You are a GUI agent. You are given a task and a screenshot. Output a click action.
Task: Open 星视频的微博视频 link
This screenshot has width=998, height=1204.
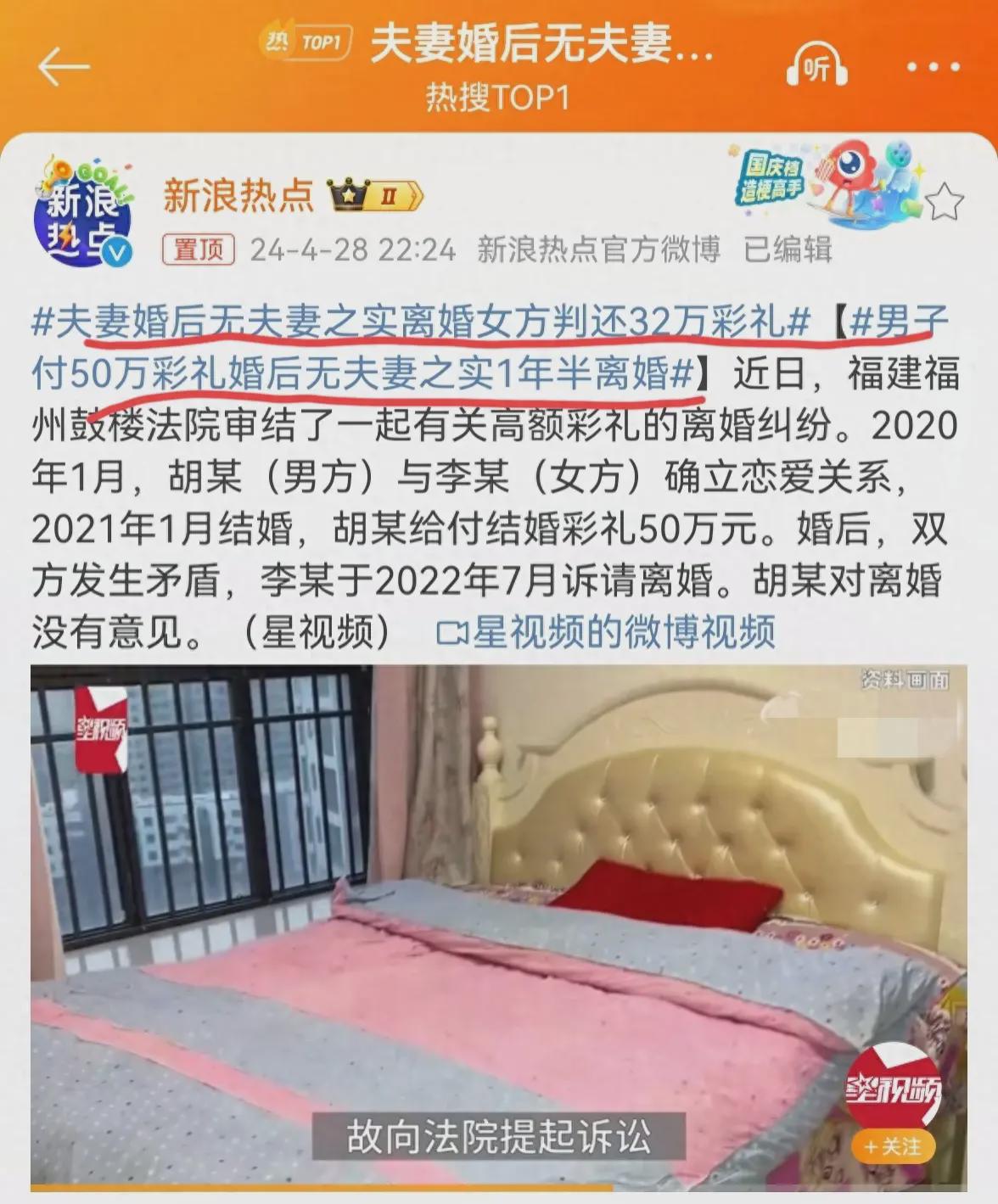coord(605,631)
